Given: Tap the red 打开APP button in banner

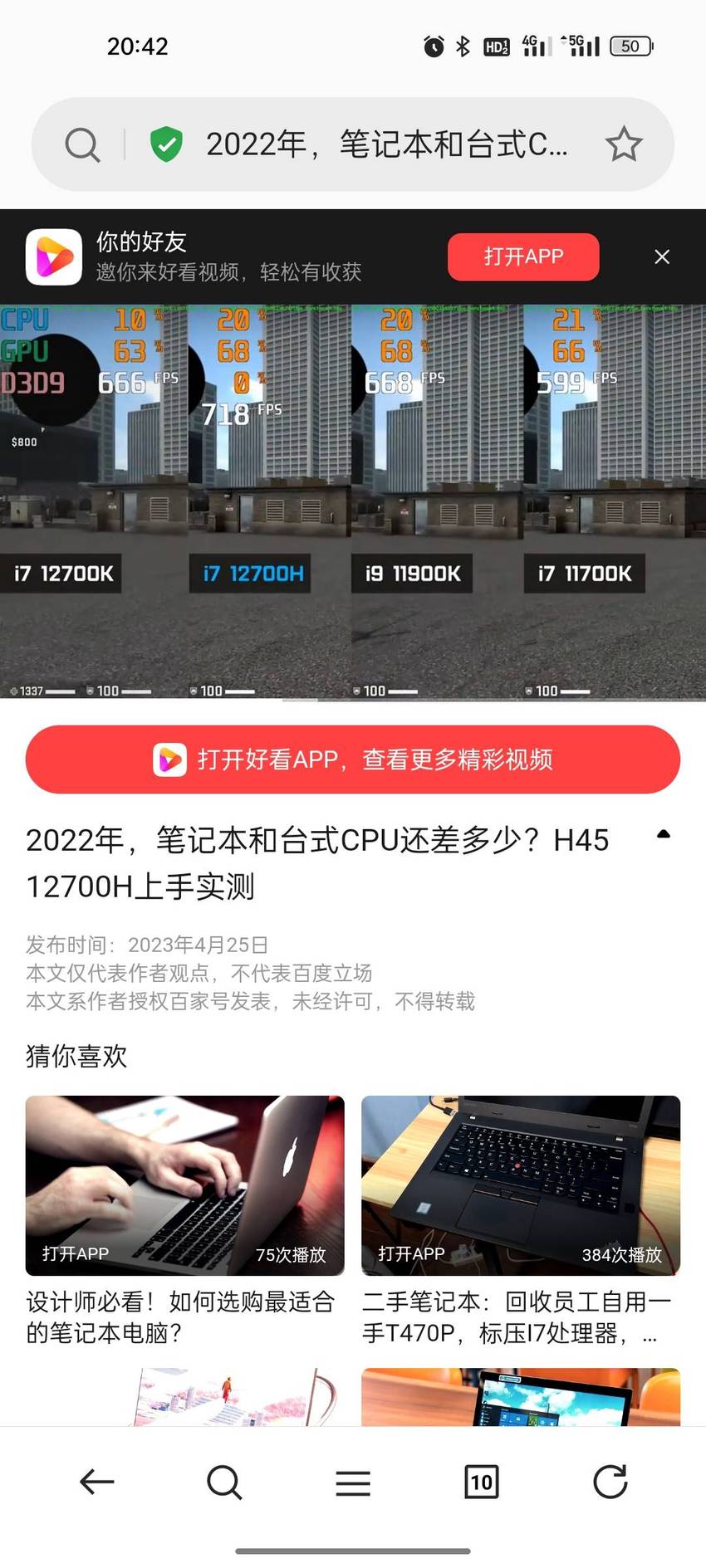Looking at the screenshot, I should (523, 256).
